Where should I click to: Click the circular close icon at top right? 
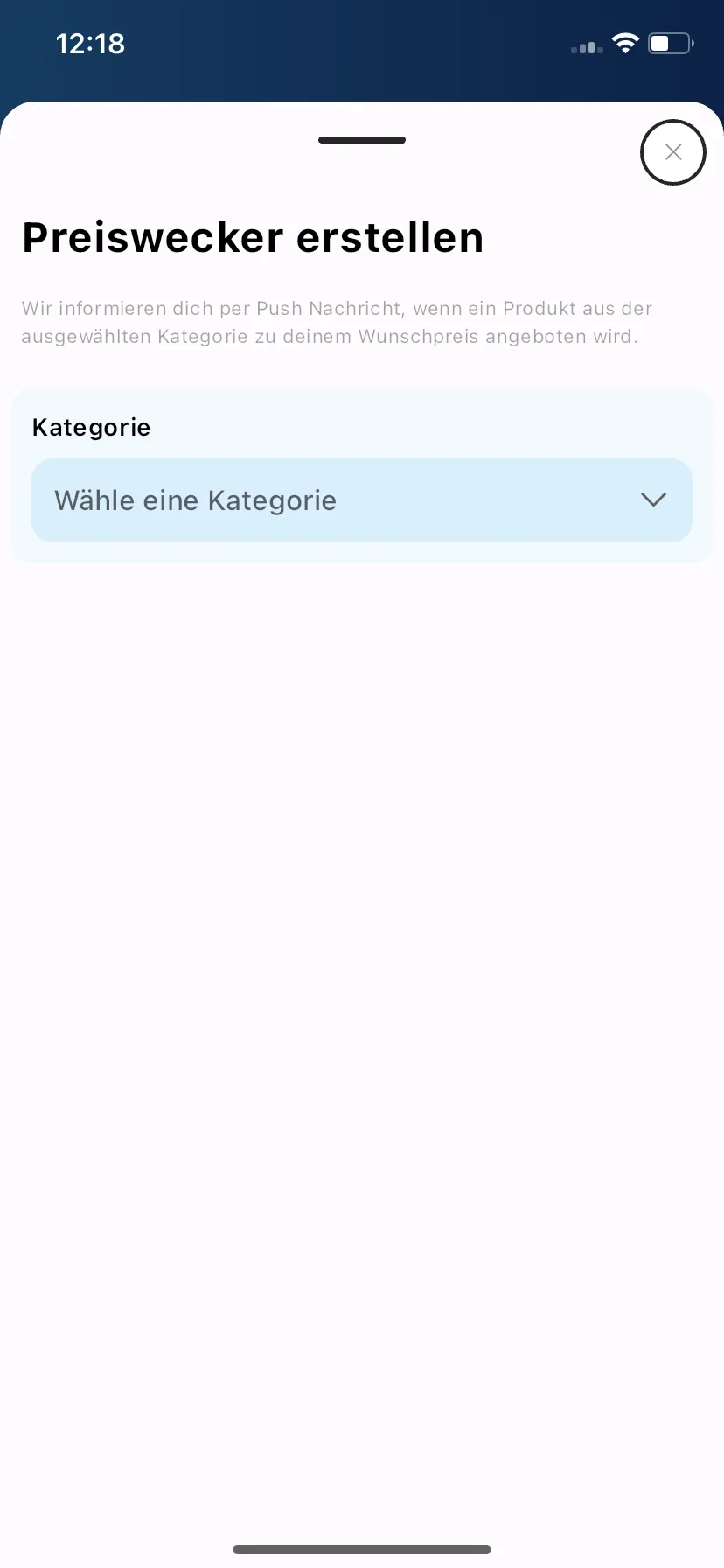tap(672, 152)
